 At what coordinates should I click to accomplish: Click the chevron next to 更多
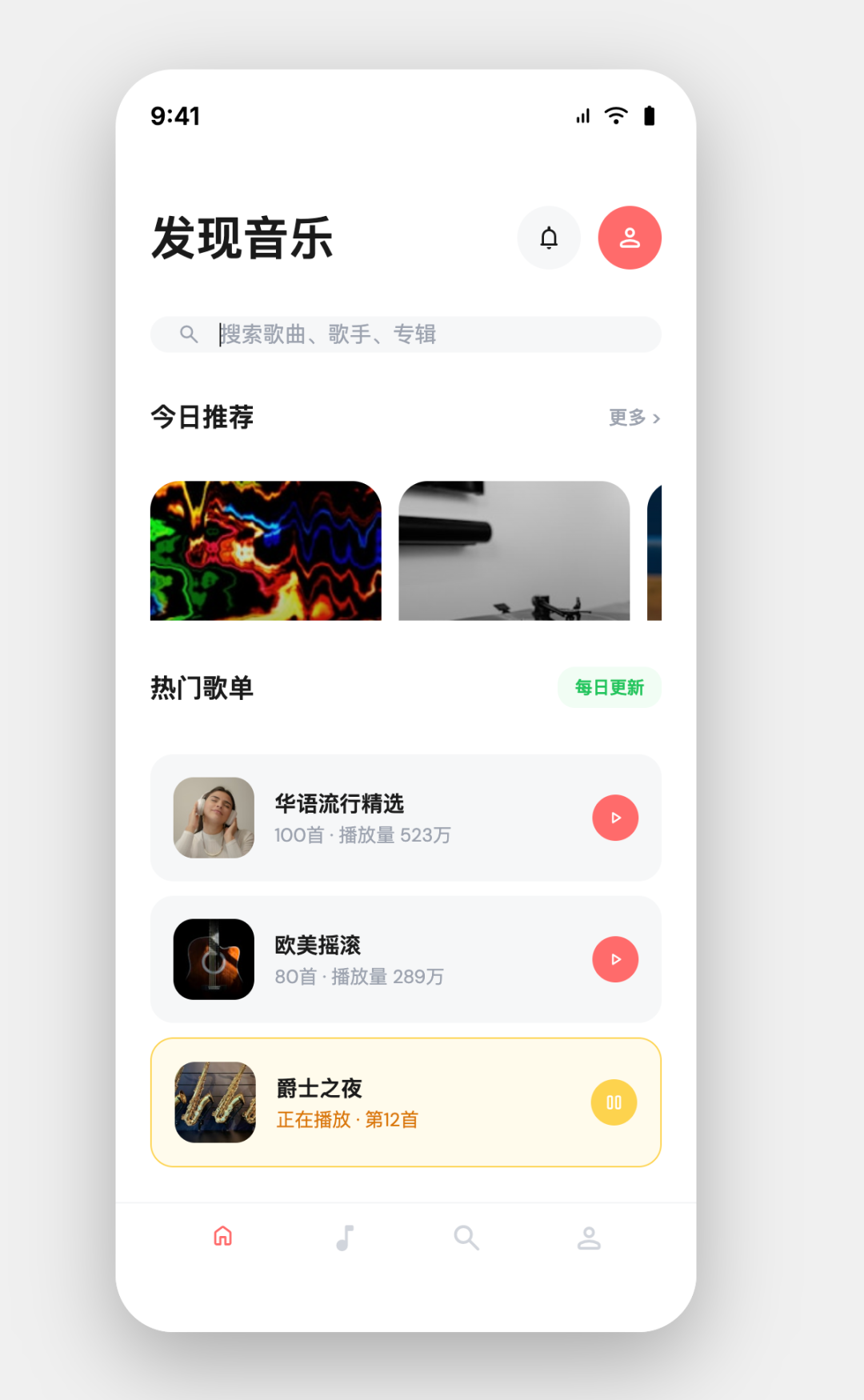(656, 418)
